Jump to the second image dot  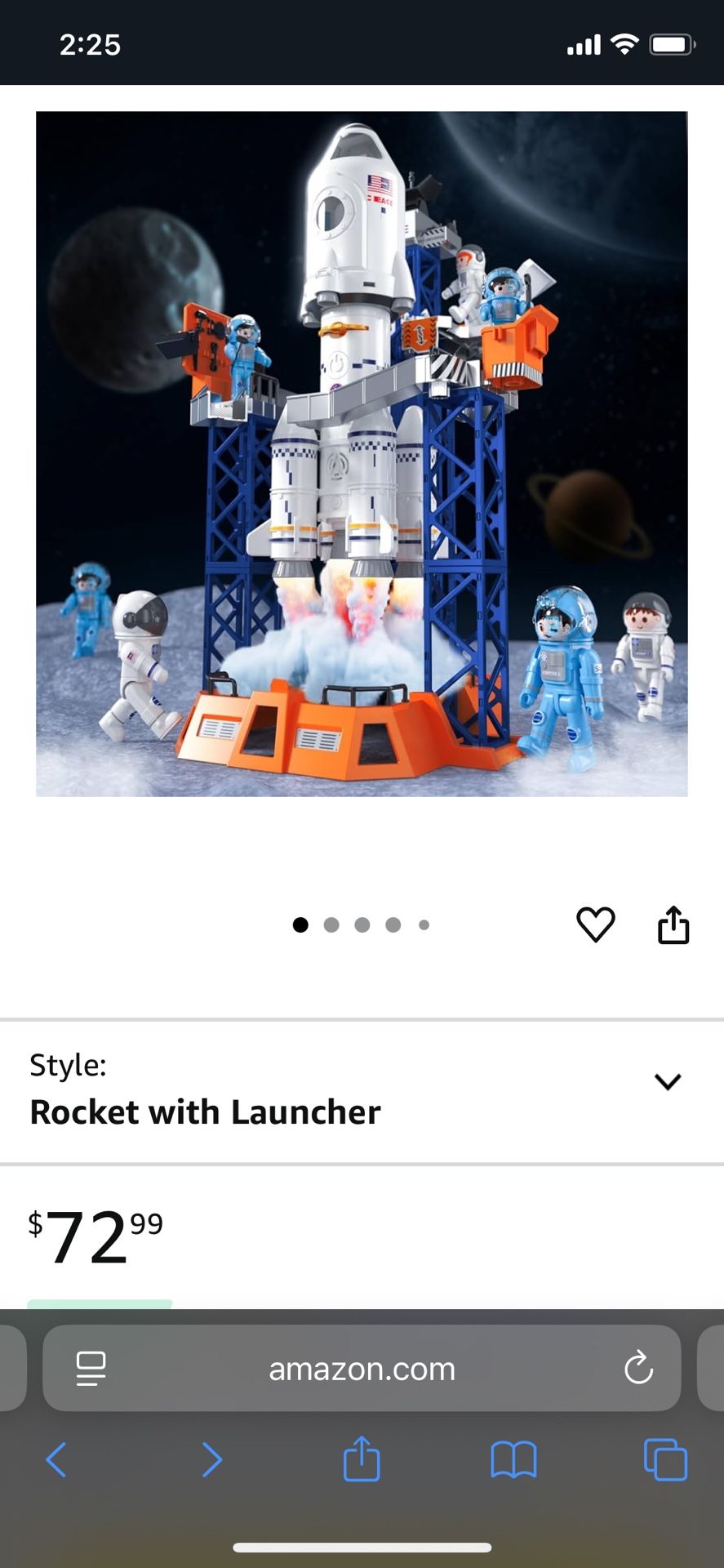pos(331,924)
